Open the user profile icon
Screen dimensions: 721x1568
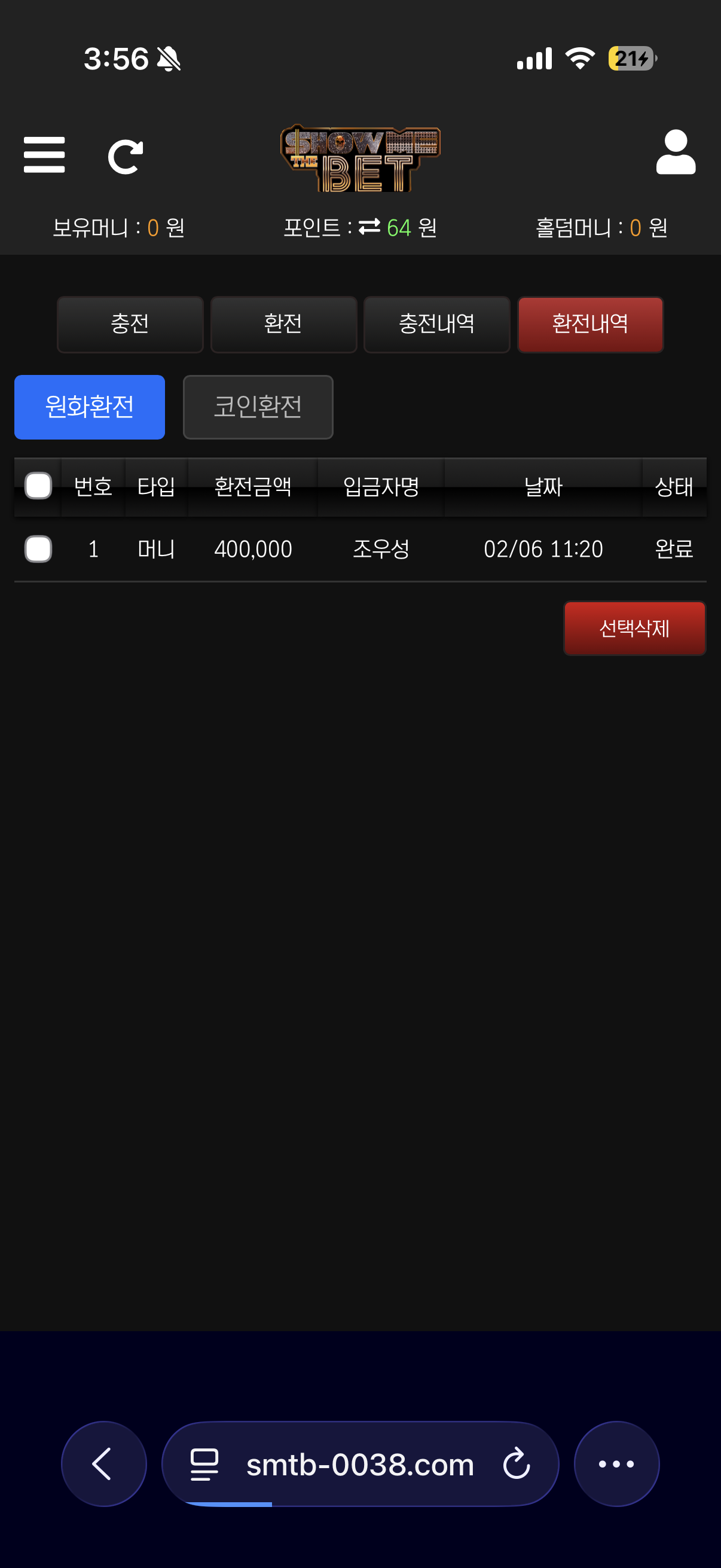pos(676,152)
